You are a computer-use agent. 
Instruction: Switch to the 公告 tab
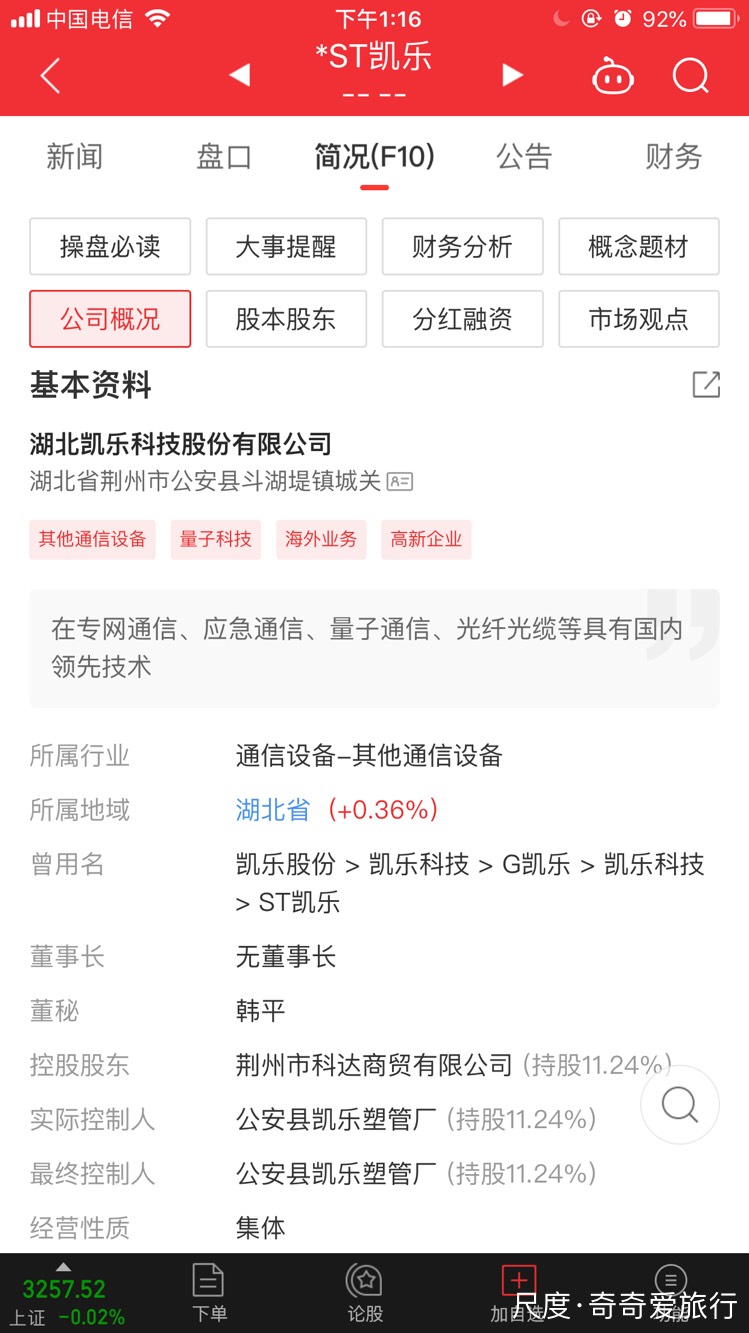(x=524, y=157)
